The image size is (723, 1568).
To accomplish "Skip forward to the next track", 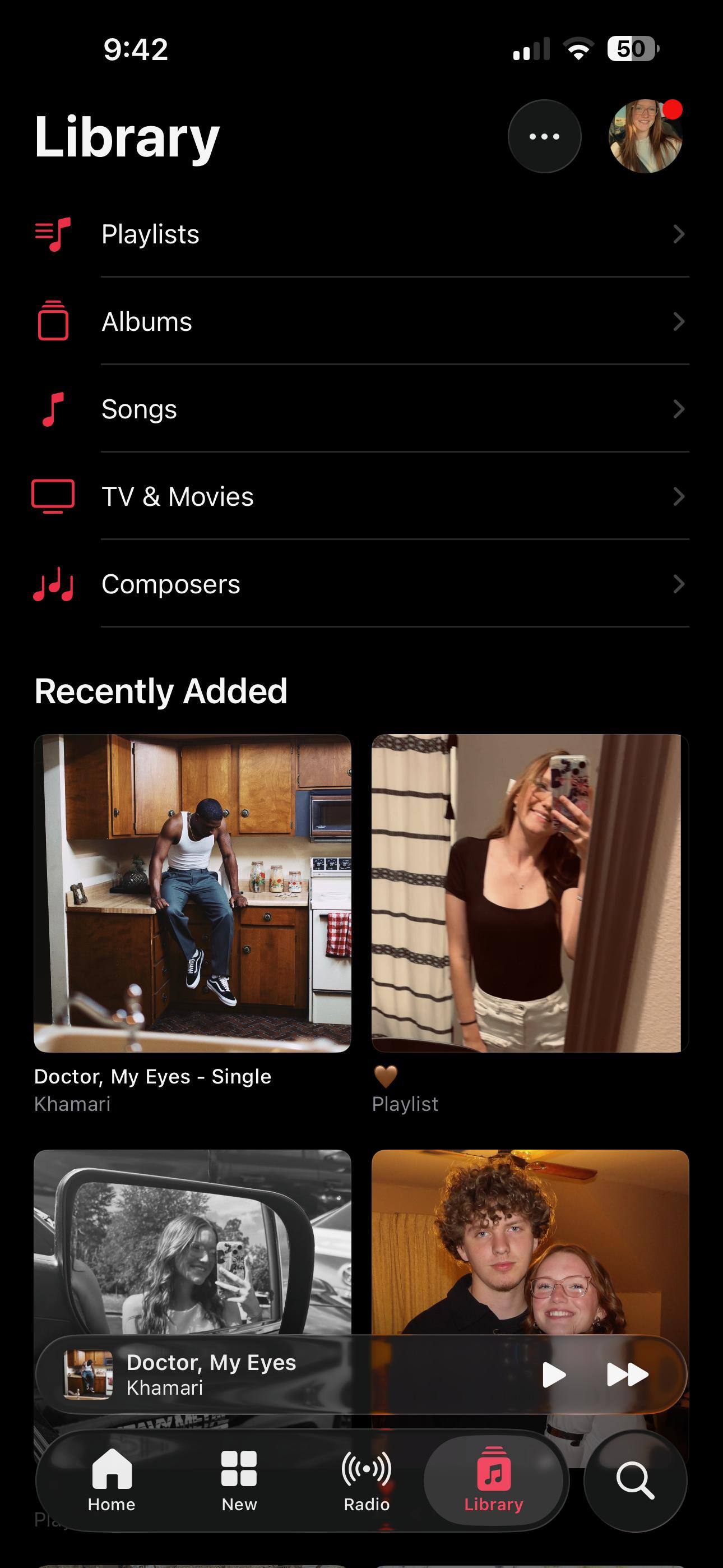I will [628, 1375].
